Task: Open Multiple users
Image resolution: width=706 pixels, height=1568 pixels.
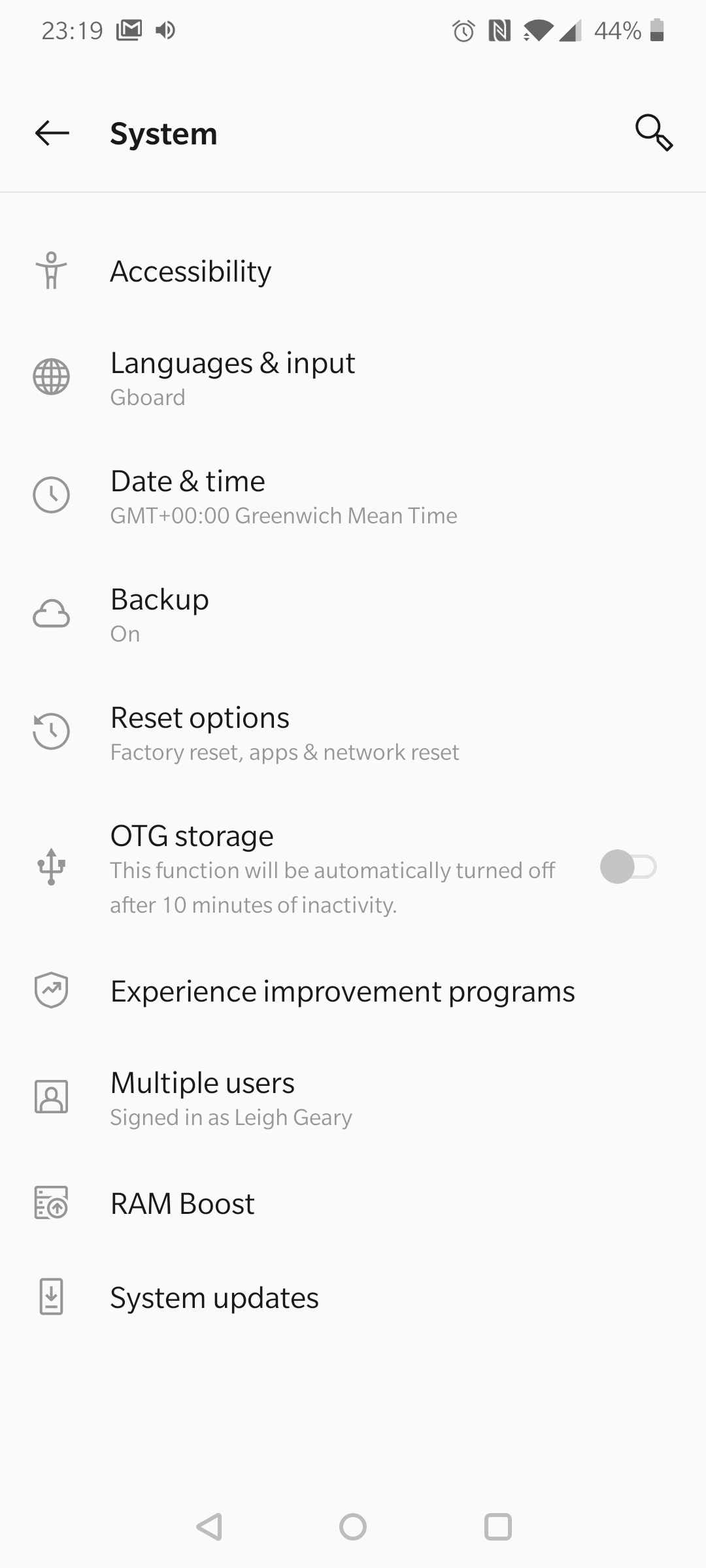Action: [353, 1098]
